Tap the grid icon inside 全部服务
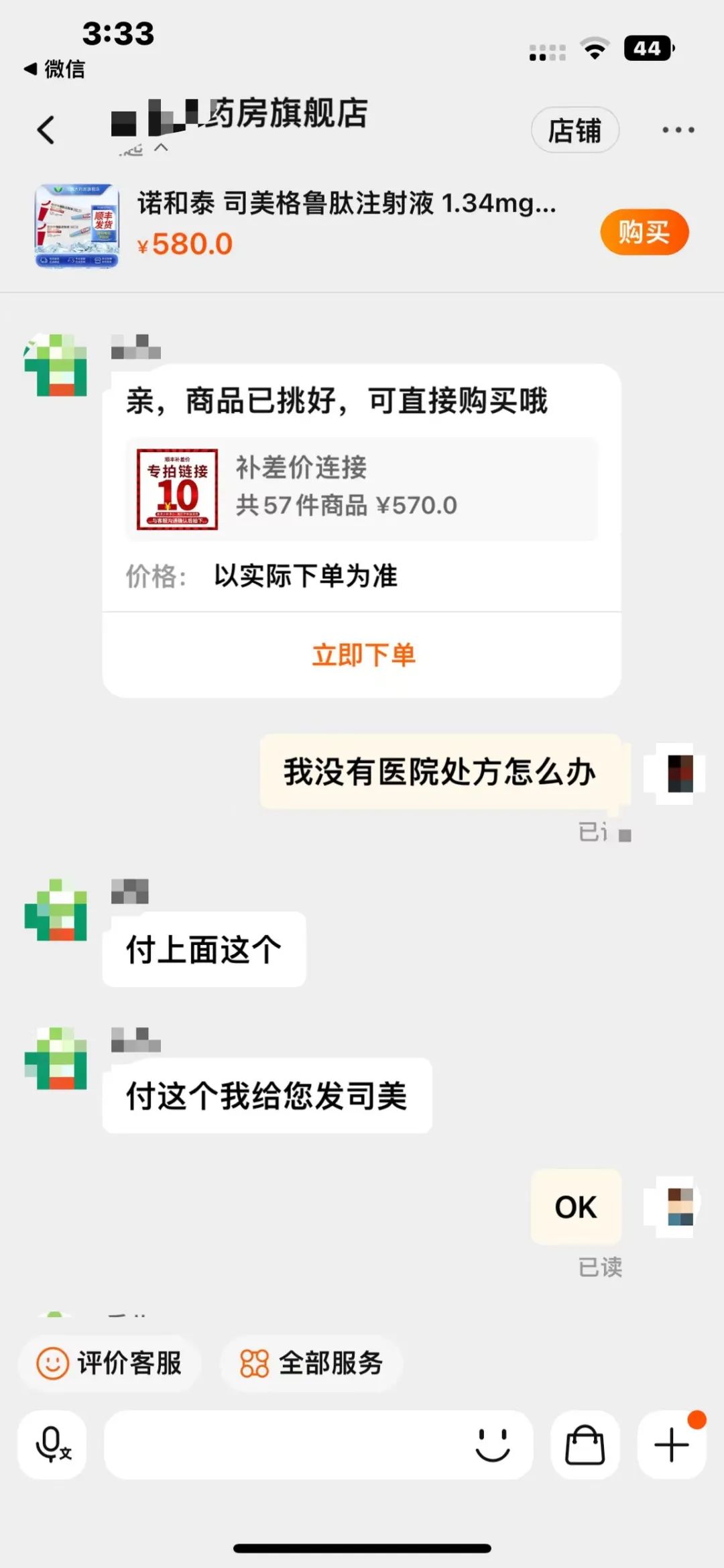The width and height of the screenshot is (724, 1568). (x=255, y=1365)
